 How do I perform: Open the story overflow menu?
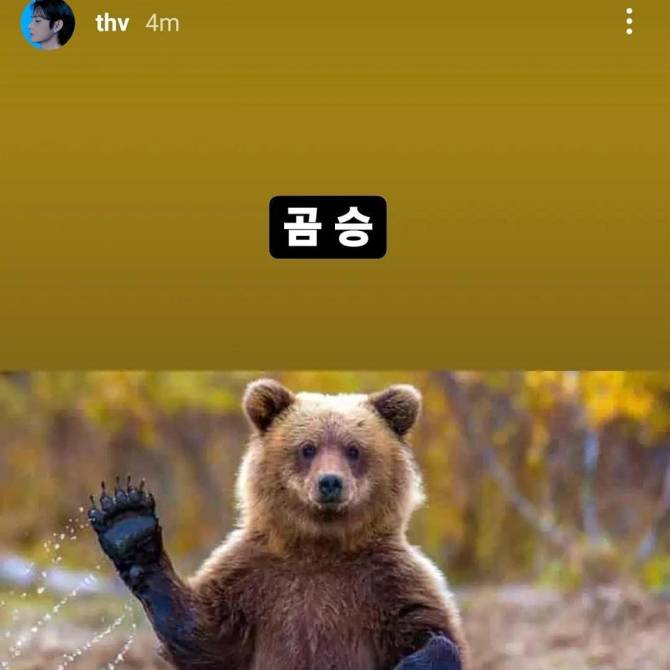(x=629, y=22)
